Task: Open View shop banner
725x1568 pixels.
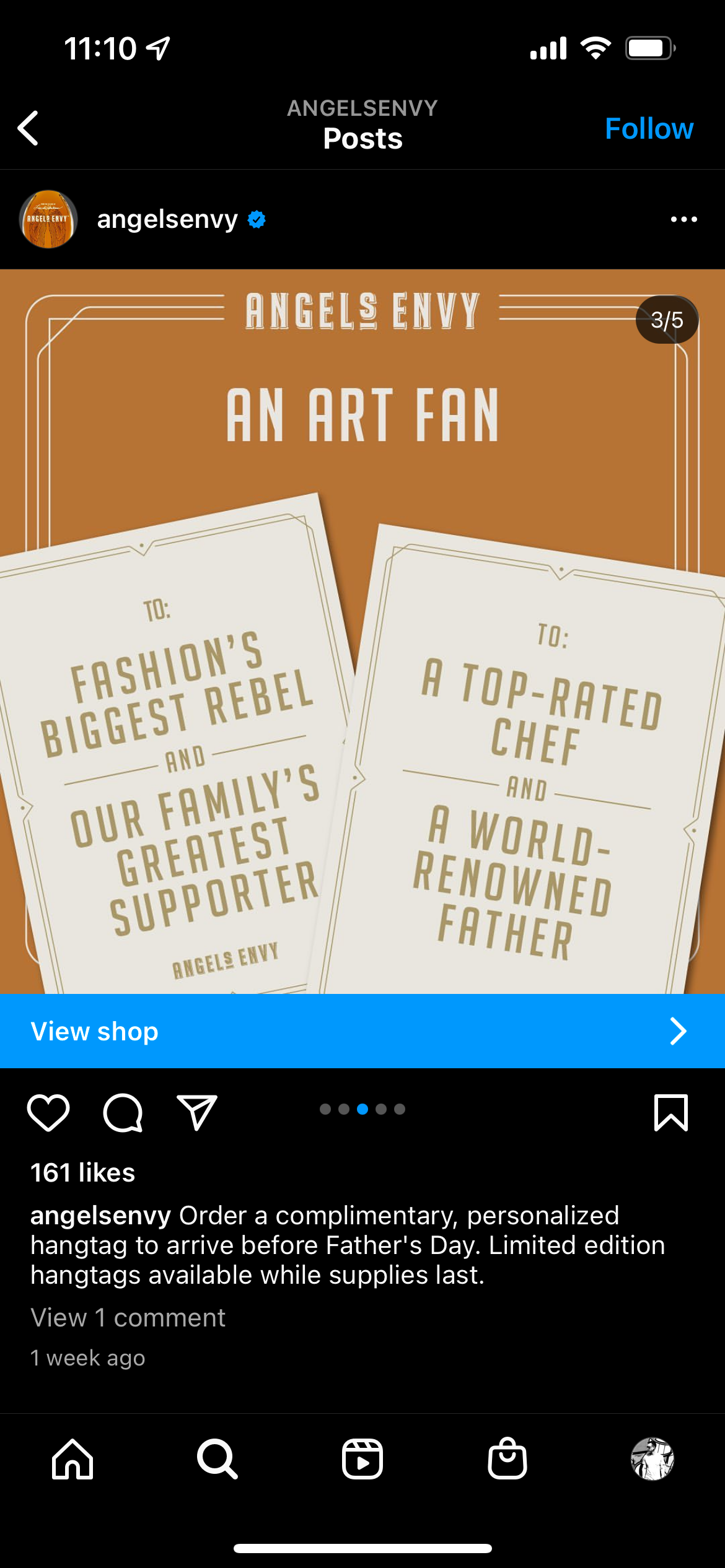Action: tap(362, 1031)
